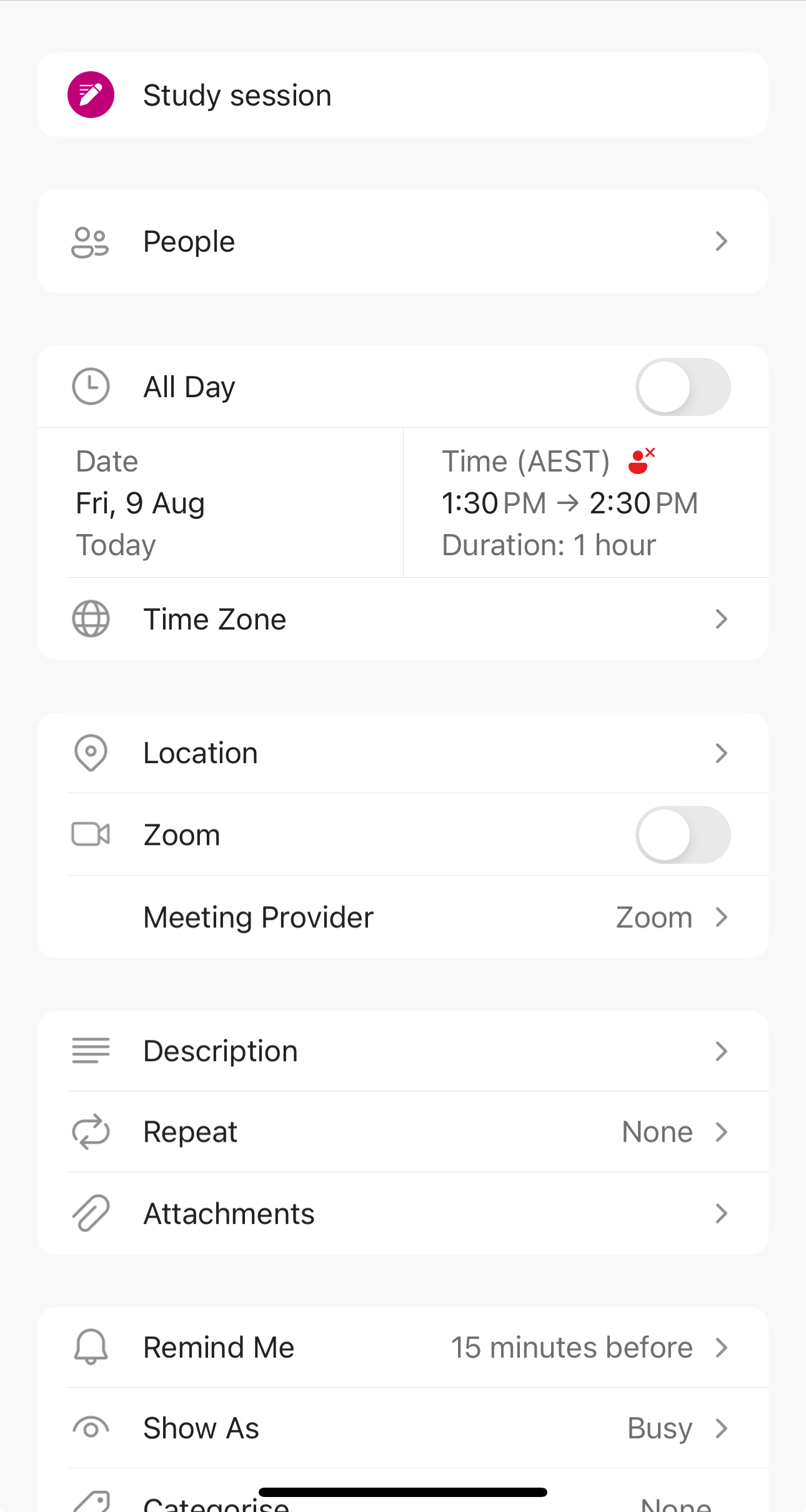The width and height of the screenshot is (806, 1512).
Task: Open Attachments
Action: click(403, 1213)
